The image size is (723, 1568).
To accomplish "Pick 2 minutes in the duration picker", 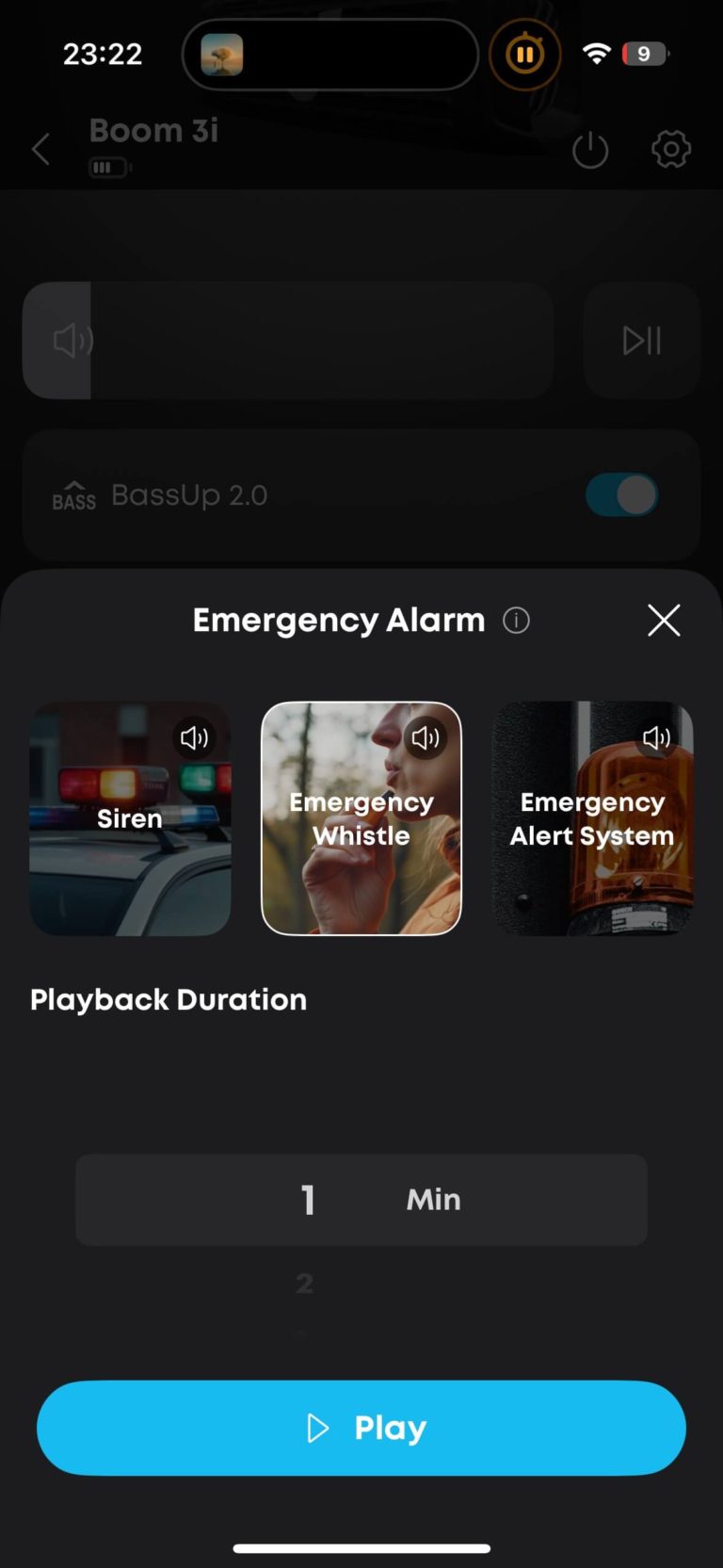I will [305, 1283].
